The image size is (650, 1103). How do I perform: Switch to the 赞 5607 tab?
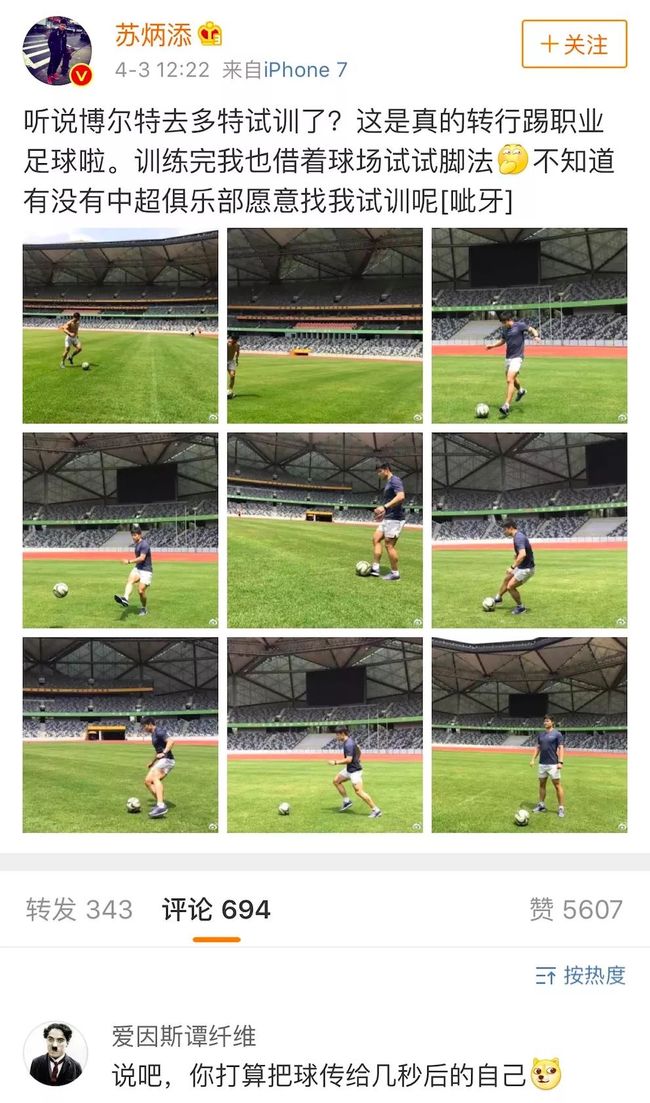pyautogui.click(x=576, y=910)
